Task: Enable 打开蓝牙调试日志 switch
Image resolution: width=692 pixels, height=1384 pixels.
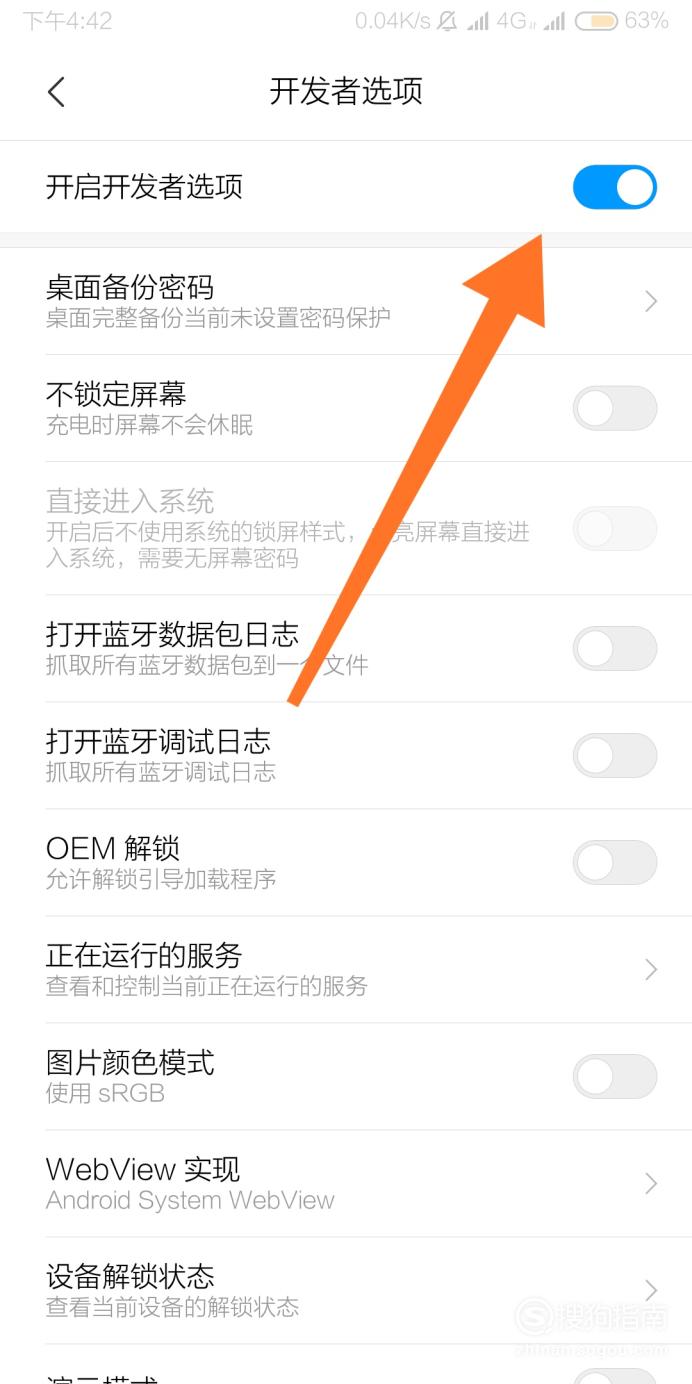Action: 614,755
